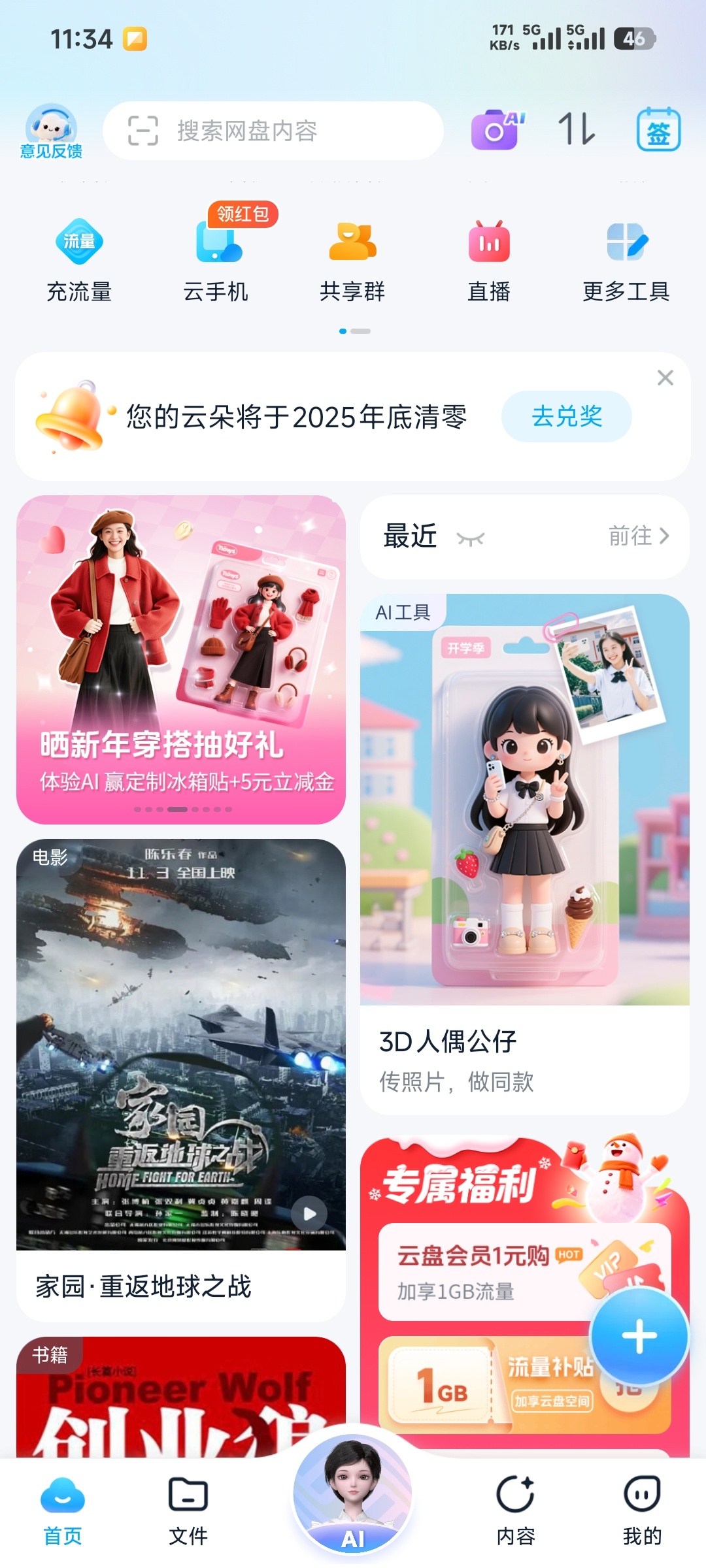Switch to the 文件 tab
Image resolution: width=706 pixels, height=1568 pixels.
[x=188, y=1511]
